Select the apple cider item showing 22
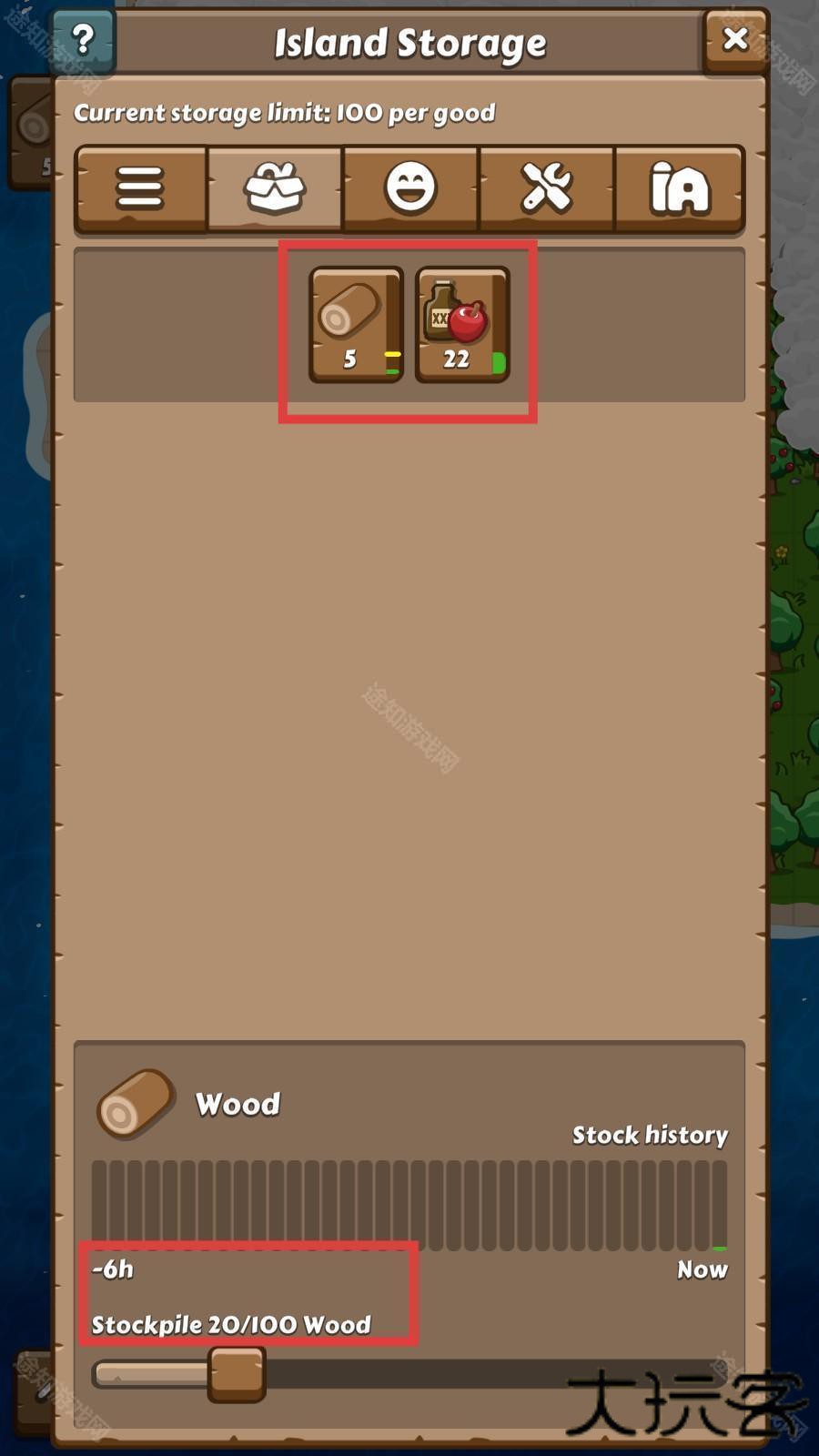This screenshot has height=1456, width=819. [462, 324]
